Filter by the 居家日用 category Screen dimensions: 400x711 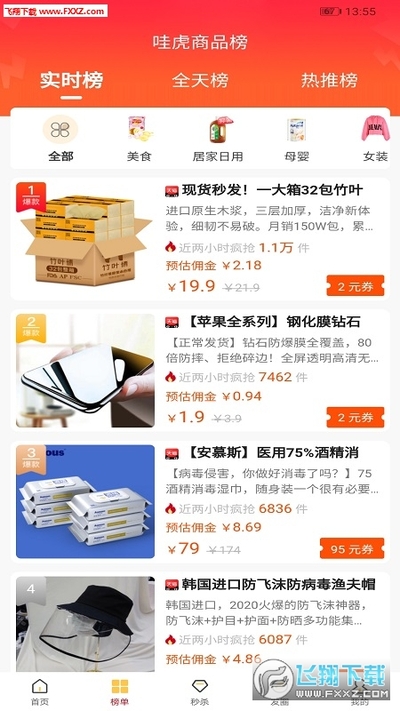point(218,139)
